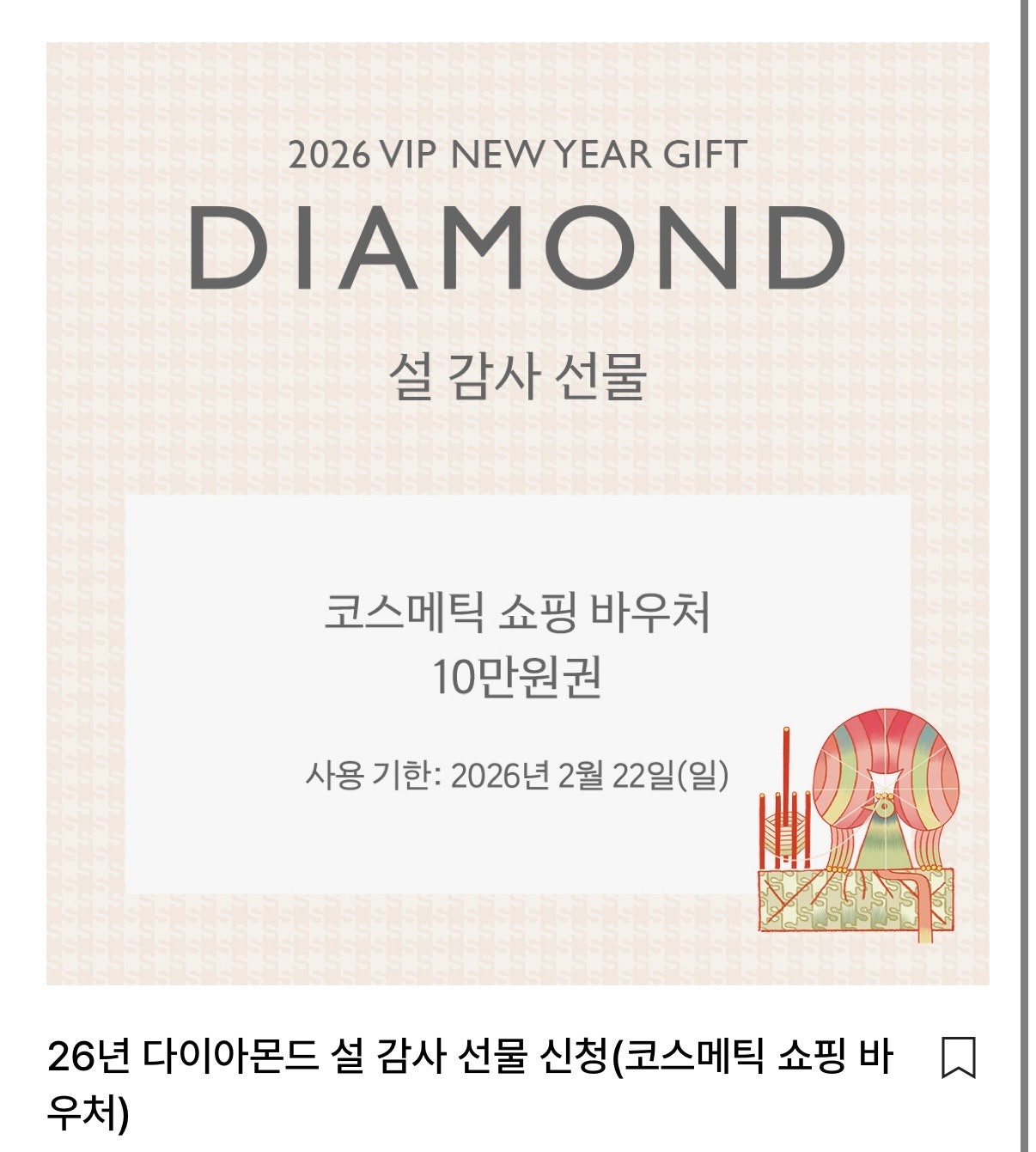Screen dimensions: 1036x1152
Task: Open the Diamond New Year gift banner
Action: tap(517, 513)
